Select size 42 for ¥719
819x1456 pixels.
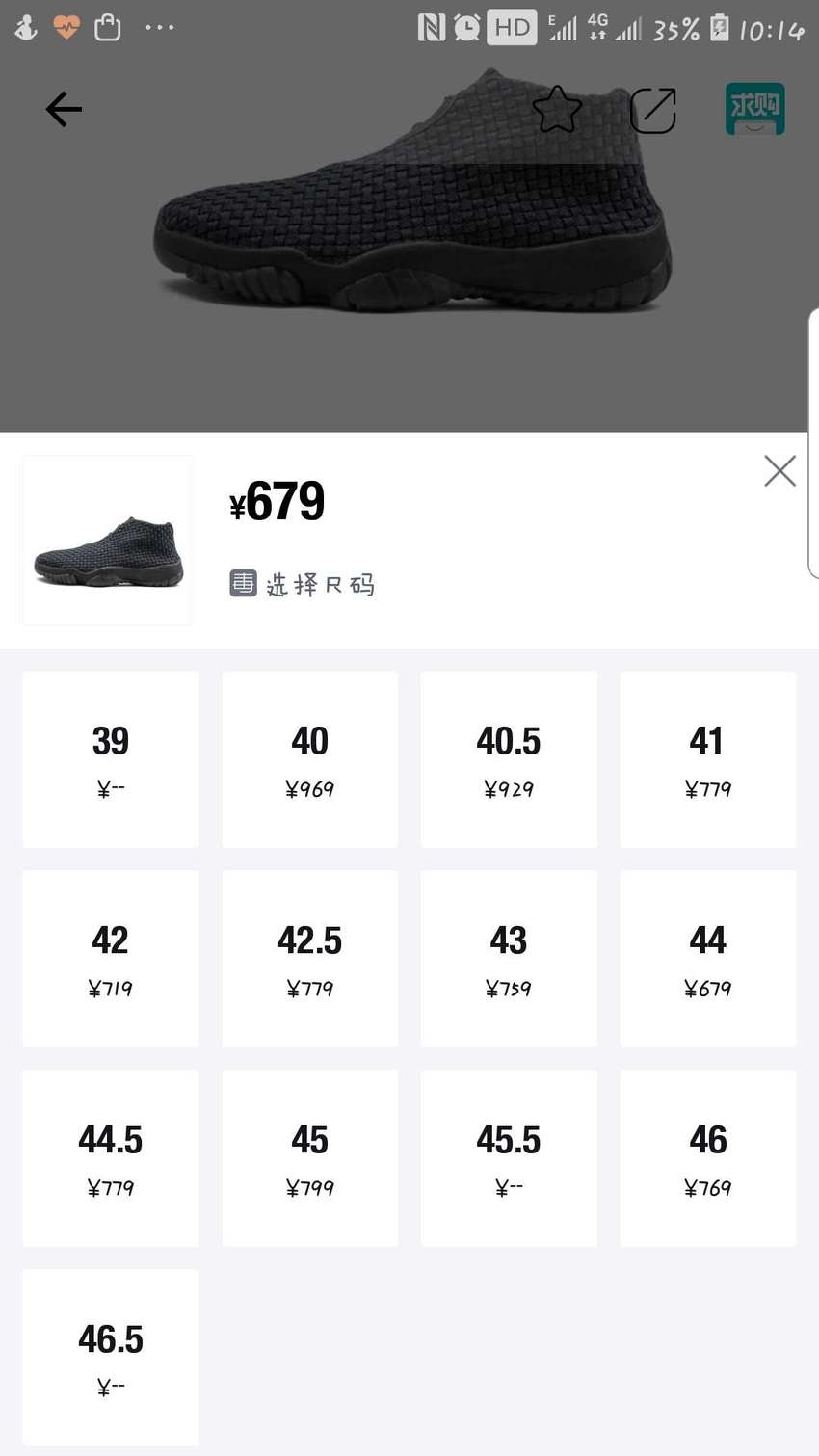tap(111, 959)
